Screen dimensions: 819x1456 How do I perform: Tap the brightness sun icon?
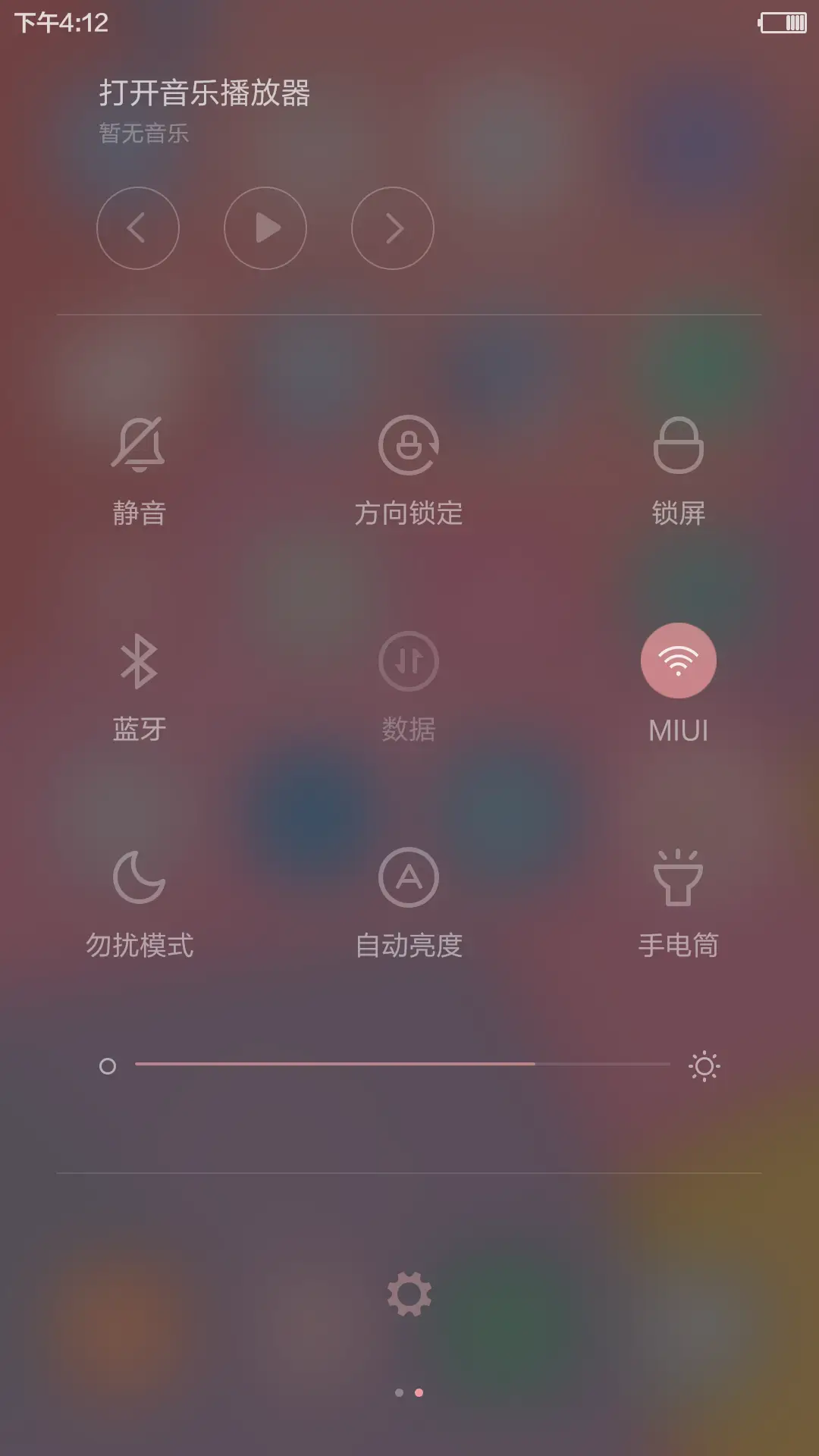click(x=704, y=1065)
